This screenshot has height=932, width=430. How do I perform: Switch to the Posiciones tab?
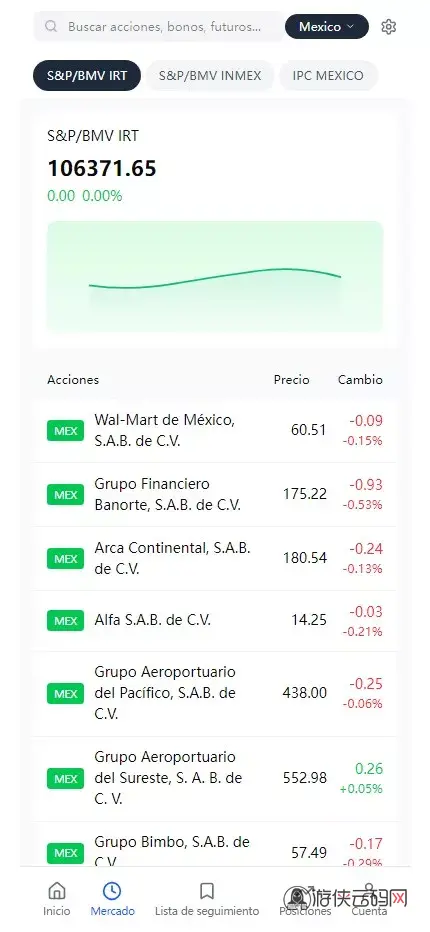point(305,899)
